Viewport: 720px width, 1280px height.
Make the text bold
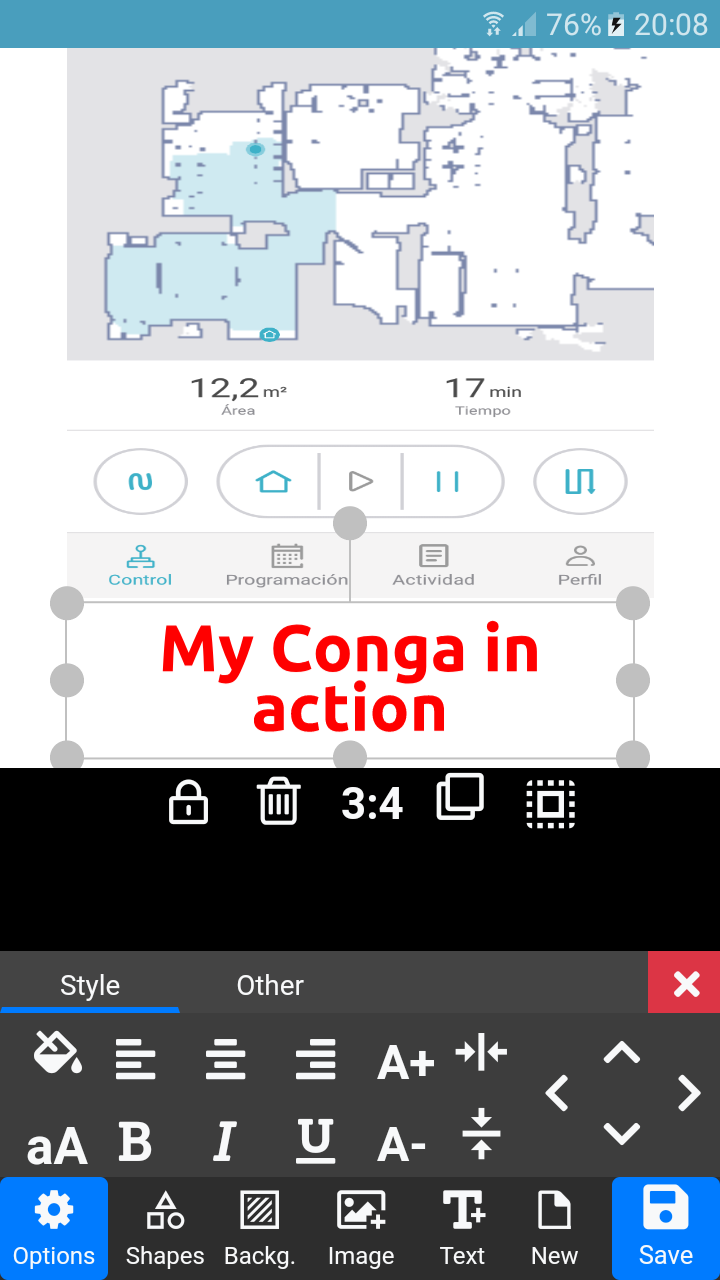tap(135, 1142)
